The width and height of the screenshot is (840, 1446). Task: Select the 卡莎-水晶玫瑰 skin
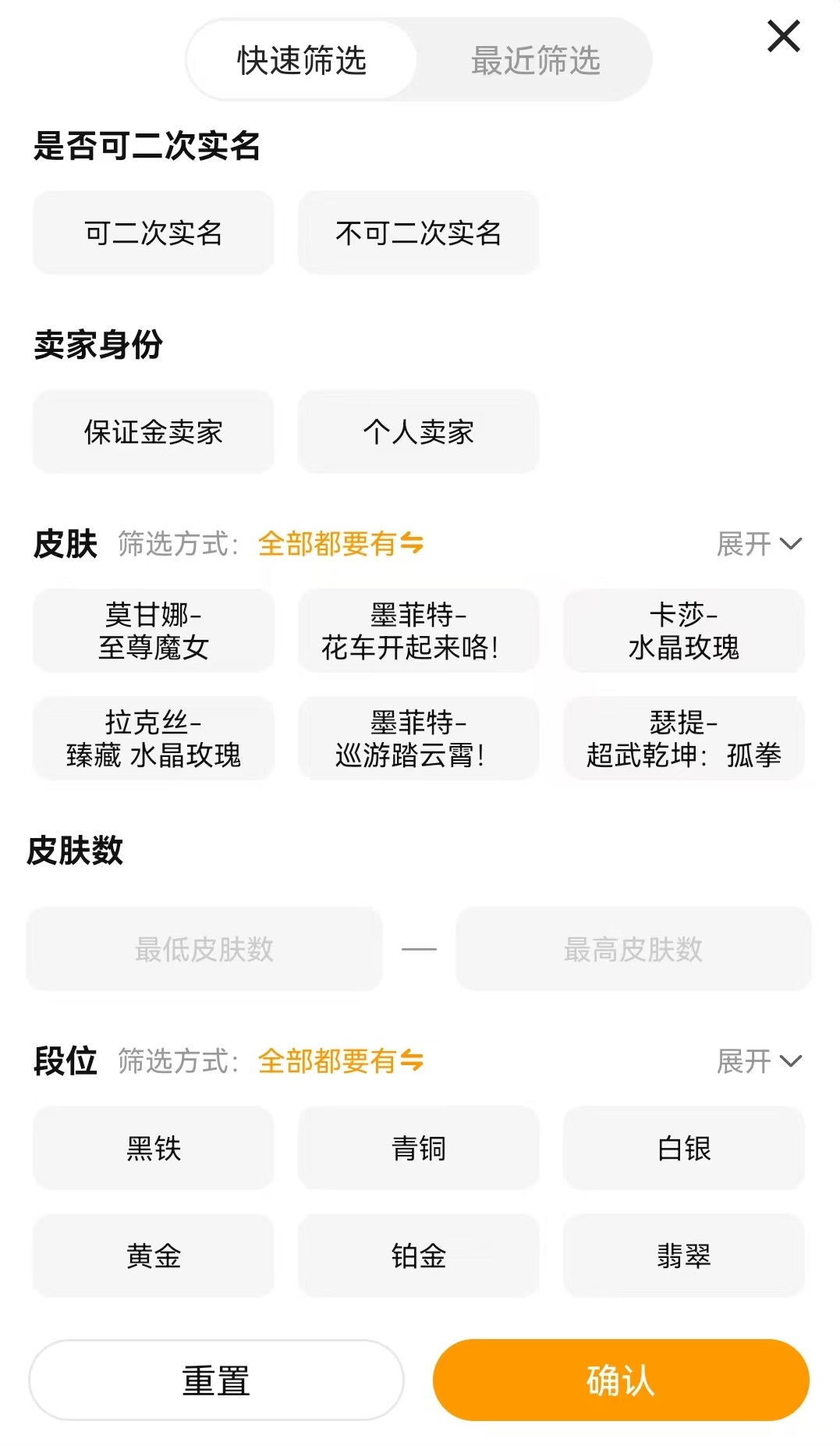tap(683, 631)
